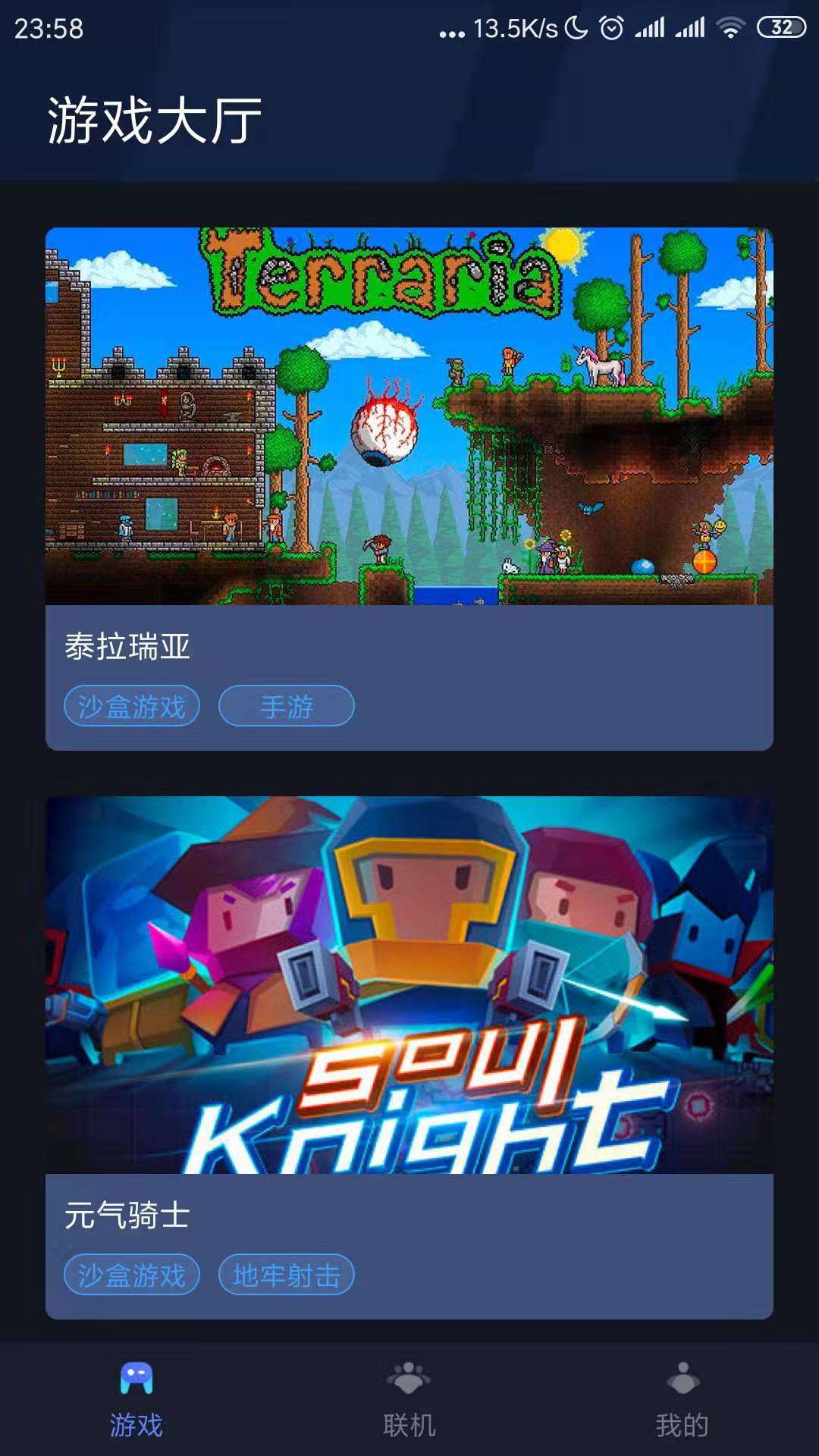The image size is (819, 1456).
Task: Select the 地牢射击 tag under 元气骑士
Action: click(x=287, y=1275)
